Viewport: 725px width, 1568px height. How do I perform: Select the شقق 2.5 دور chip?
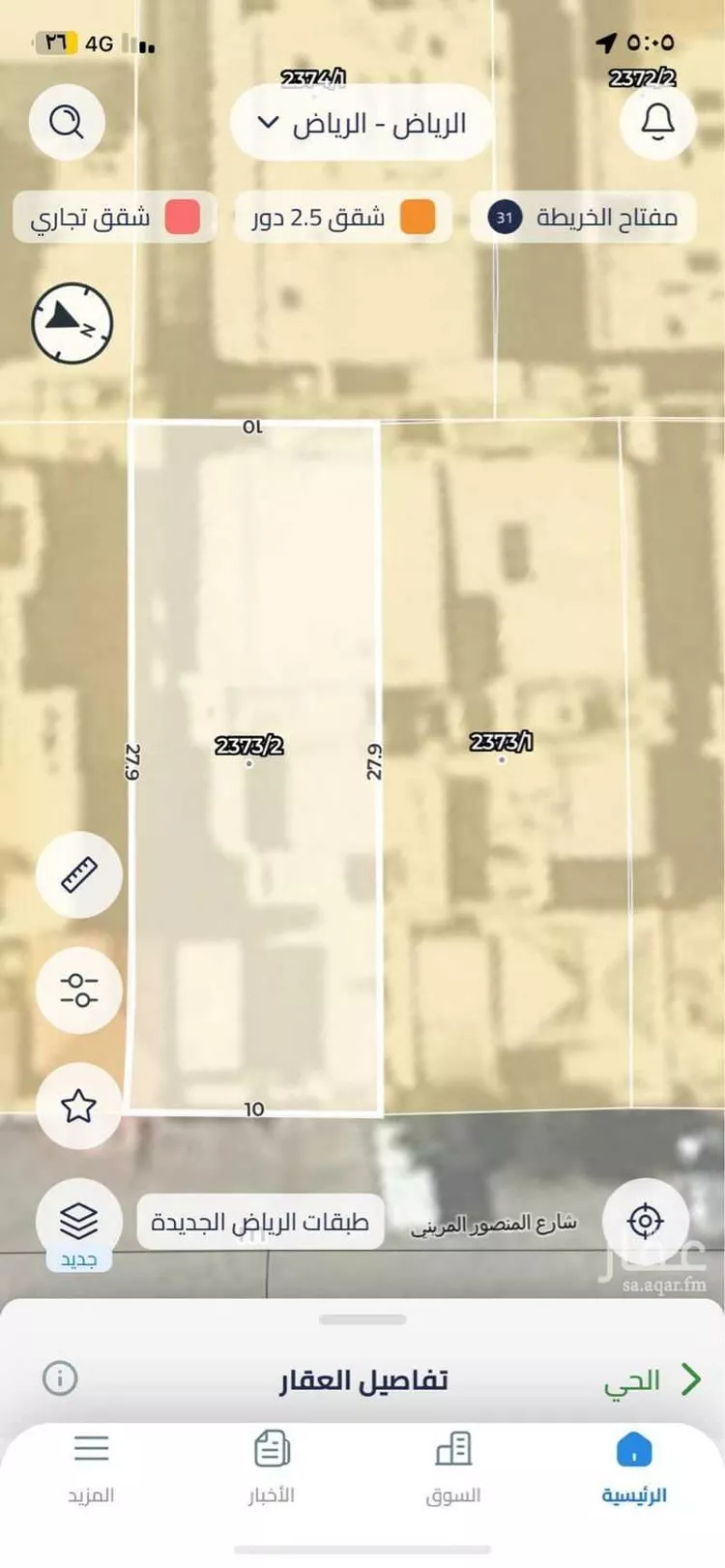click(x=343, y=218)
